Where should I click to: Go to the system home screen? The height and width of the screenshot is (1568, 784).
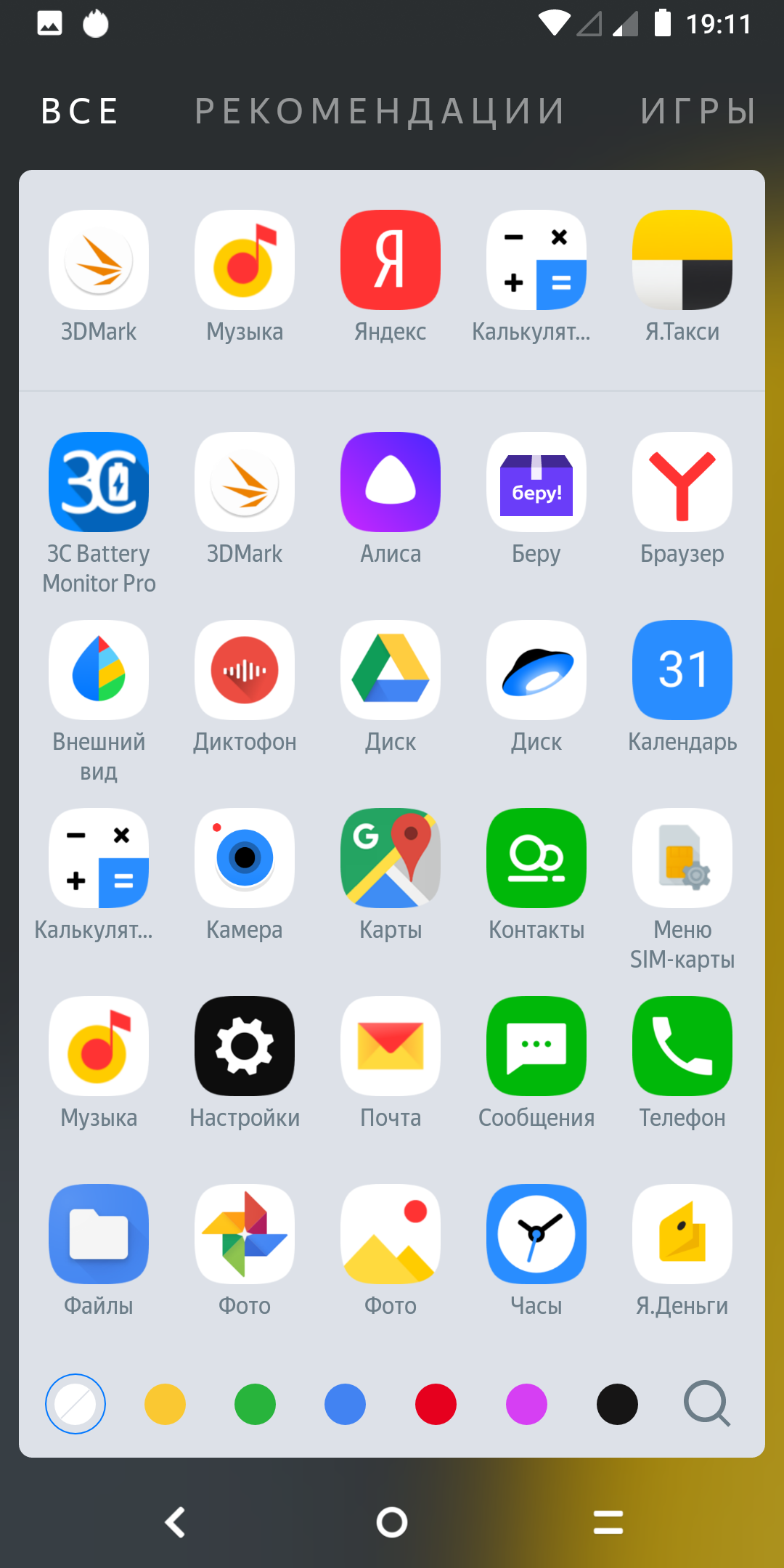pyautogui.click(x=392, y=1522)
